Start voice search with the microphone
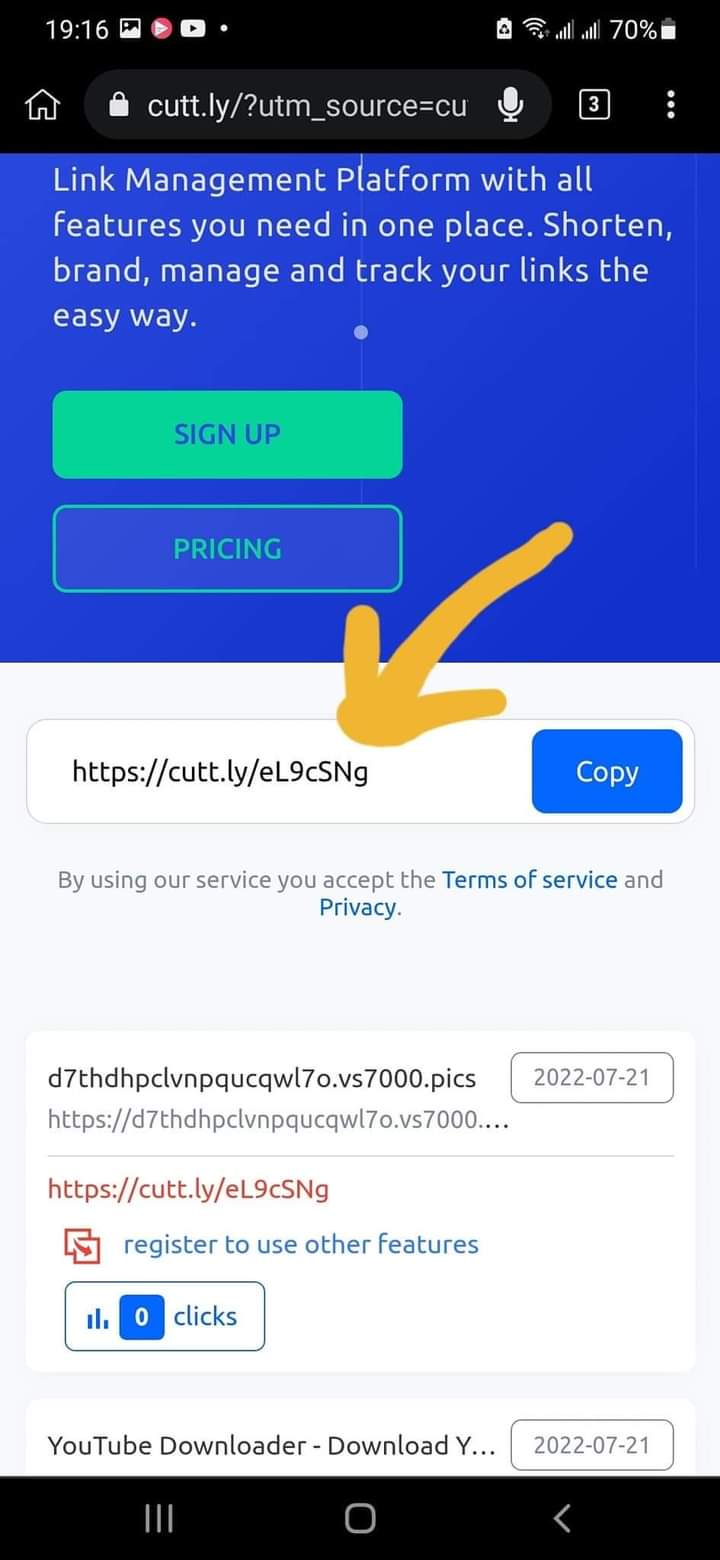This screenshot has height=1560, width=720. [x=511, y=104]
